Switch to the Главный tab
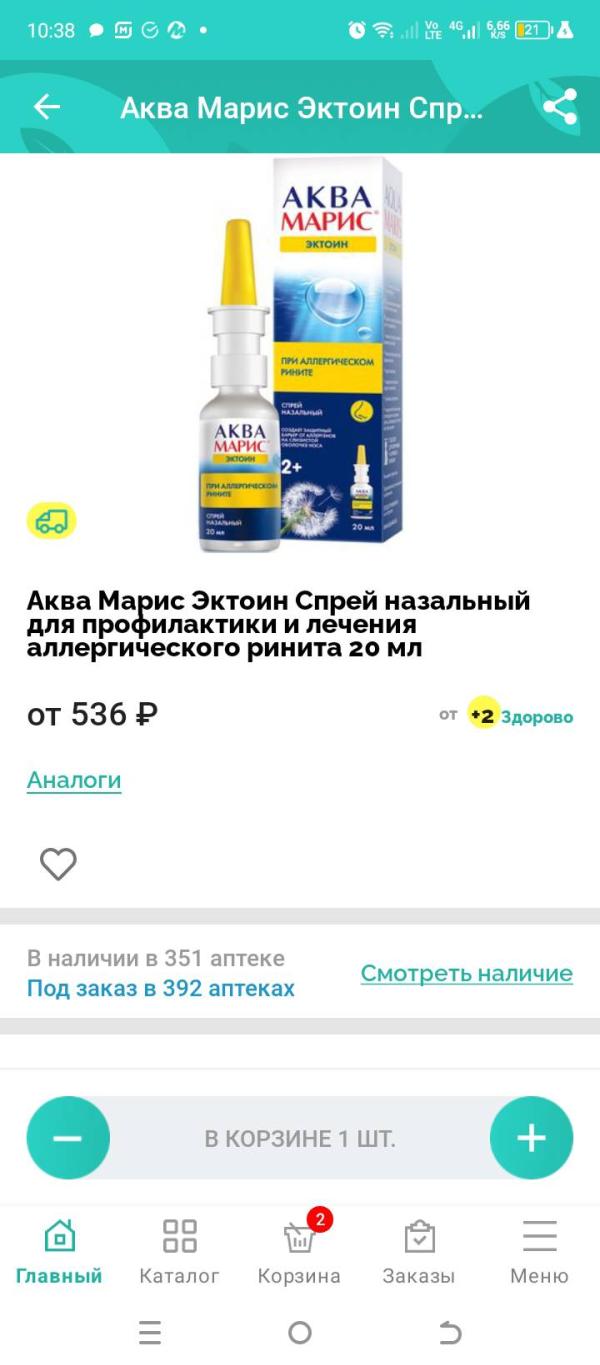Viewport: 600px width, 1365px height. (x=59, y=1251)
